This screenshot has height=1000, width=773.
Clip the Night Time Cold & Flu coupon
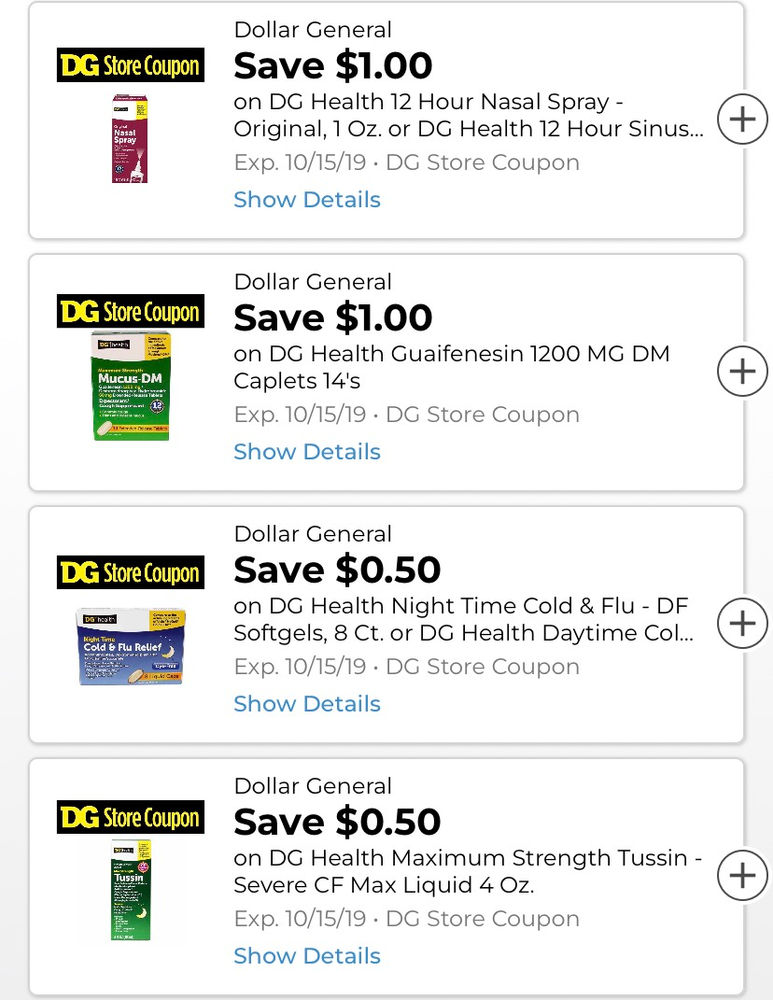742,624
